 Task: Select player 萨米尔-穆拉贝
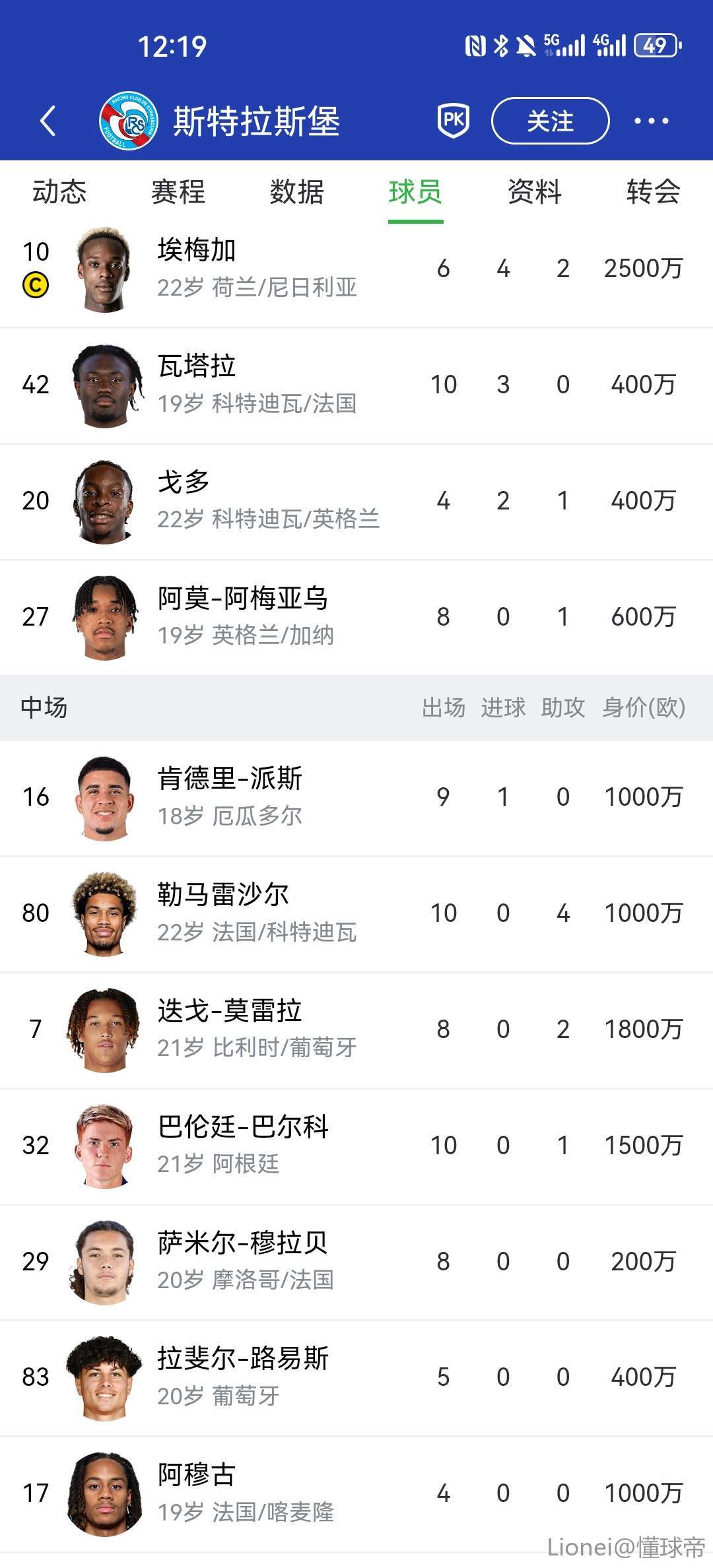click(x=356, y=1262)
